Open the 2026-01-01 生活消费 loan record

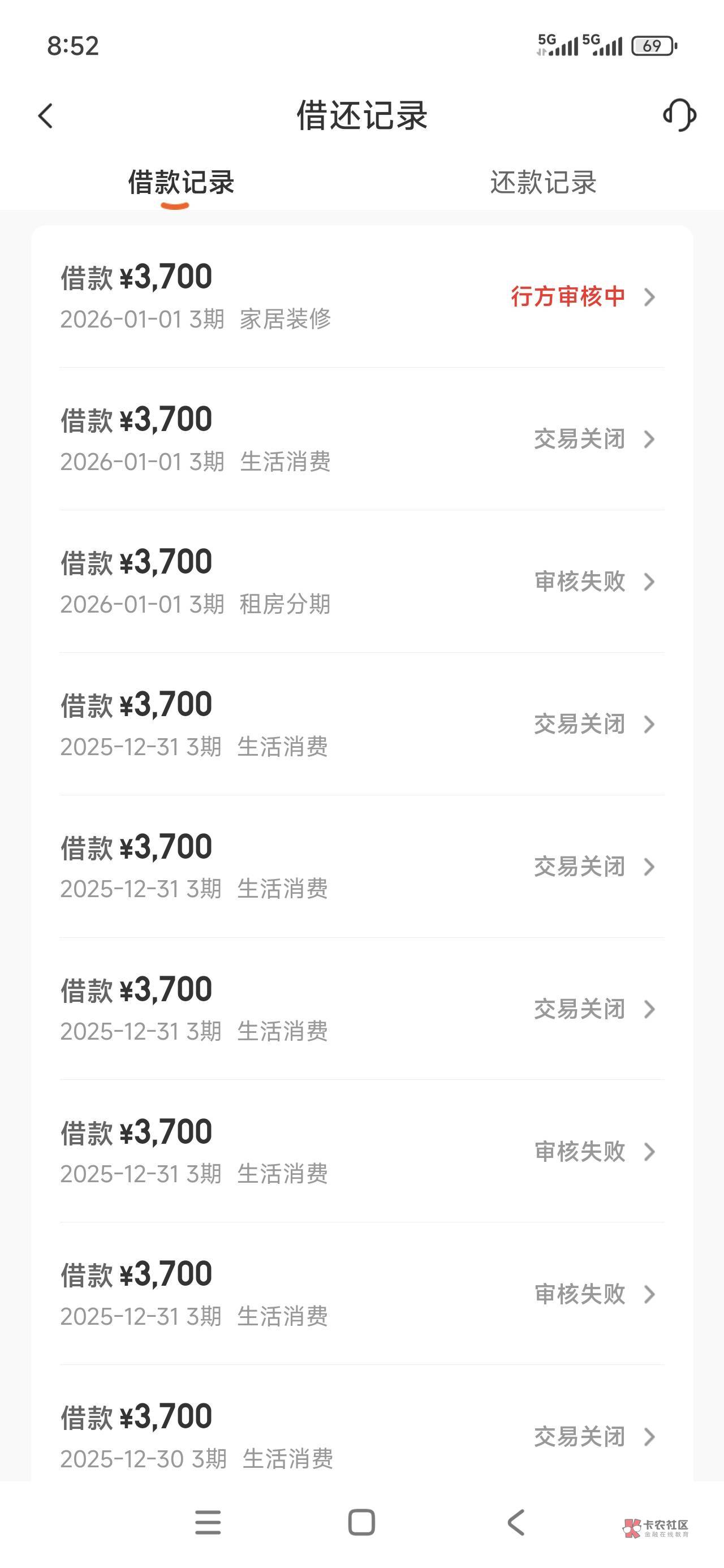click(361, 439)
